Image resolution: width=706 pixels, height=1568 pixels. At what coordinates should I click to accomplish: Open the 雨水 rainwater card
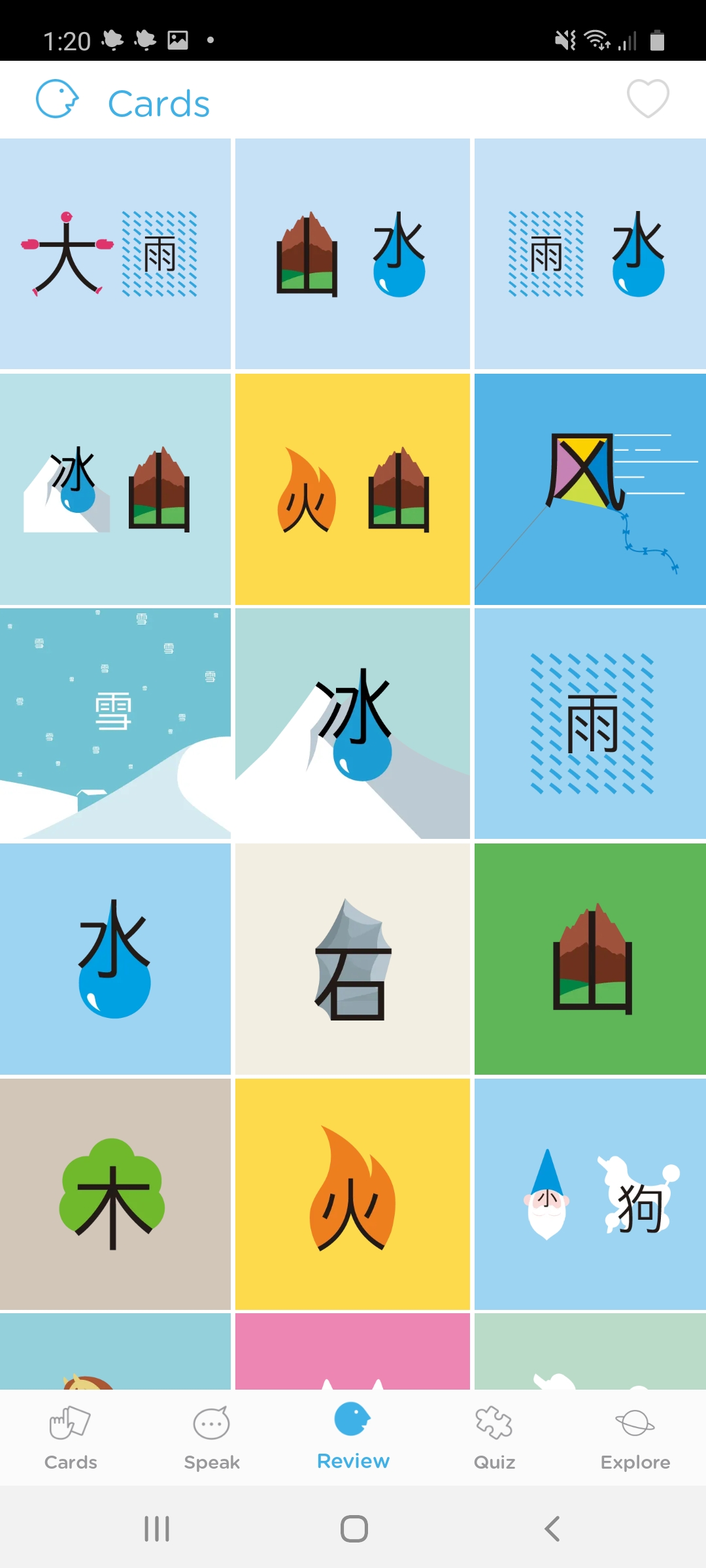590,253
